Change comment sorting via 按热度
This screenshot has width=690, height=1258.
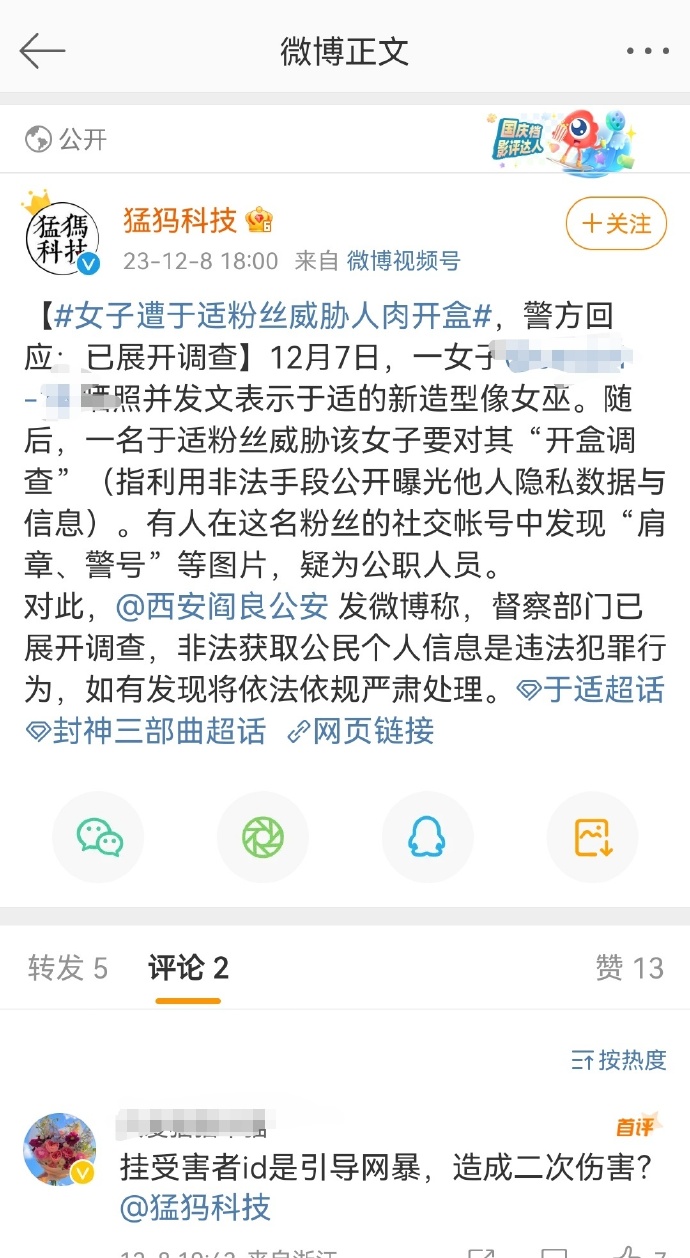(x=619, y=1060)
